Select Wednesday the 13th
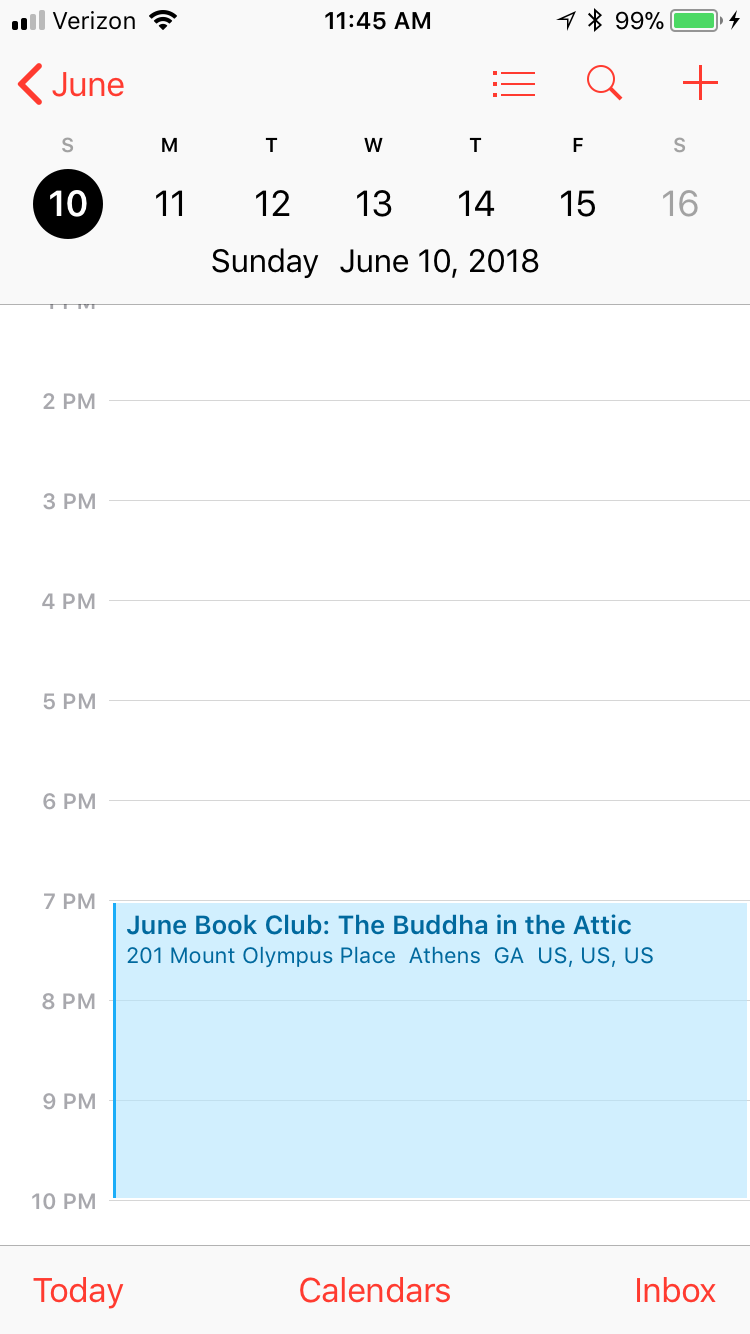The width and height of the screenshot is (750, 1334). click(374, 204)
